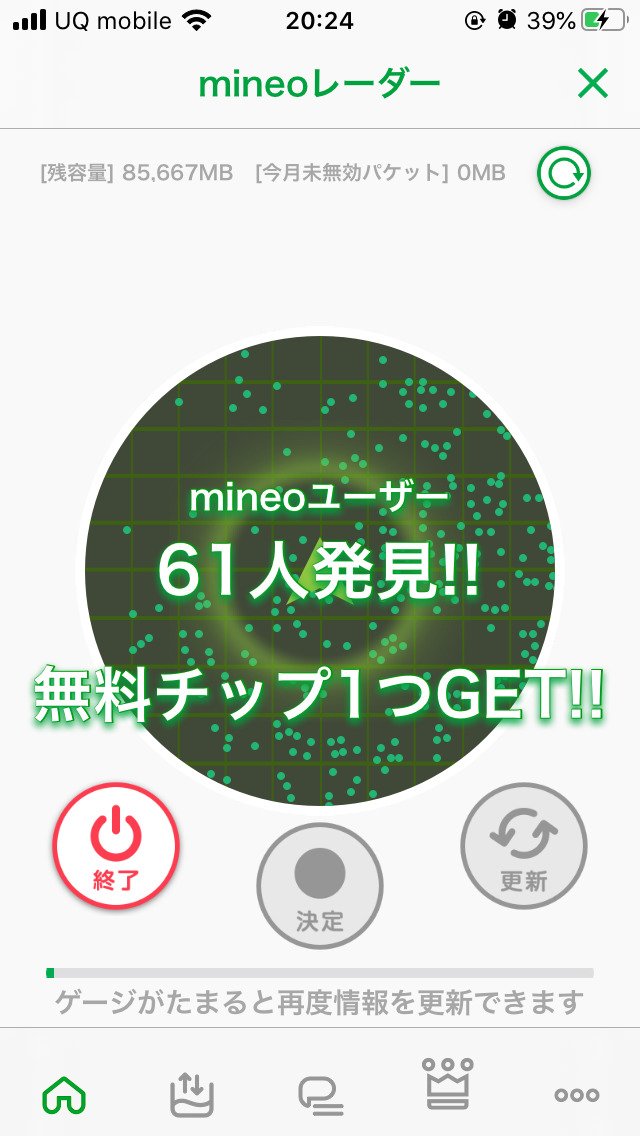Tap the 決定 confirm button
Viewport: 640px width, 1136px height.
320,886
